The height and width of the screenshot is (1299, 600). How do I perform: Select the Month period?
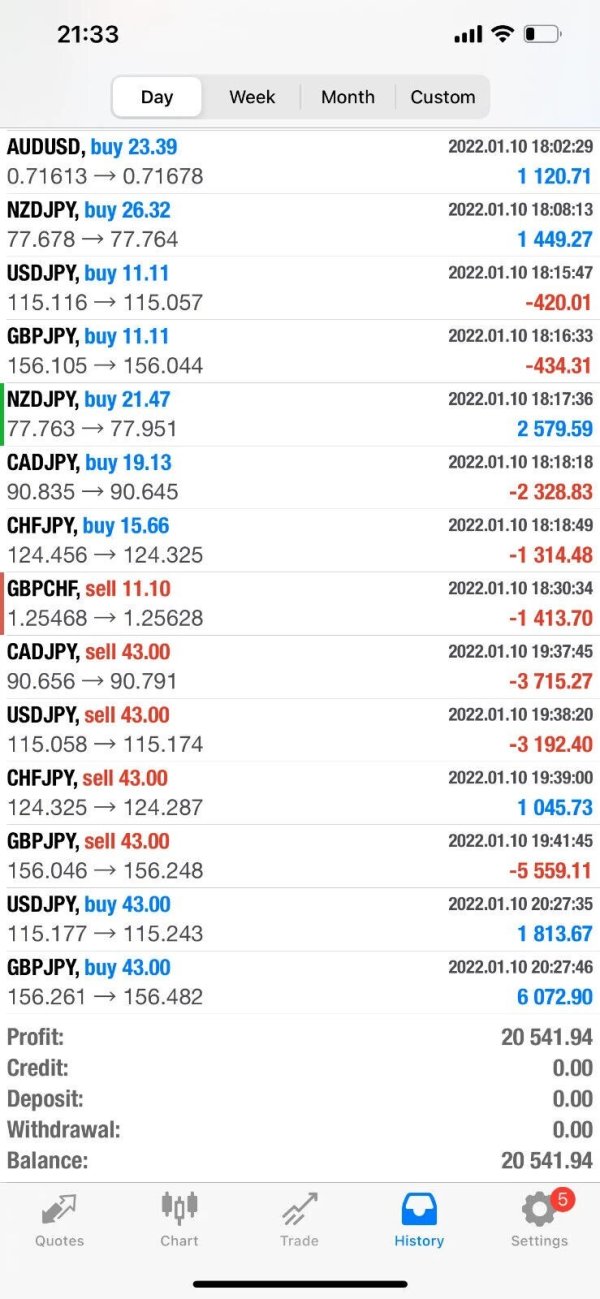click(348, 97)
